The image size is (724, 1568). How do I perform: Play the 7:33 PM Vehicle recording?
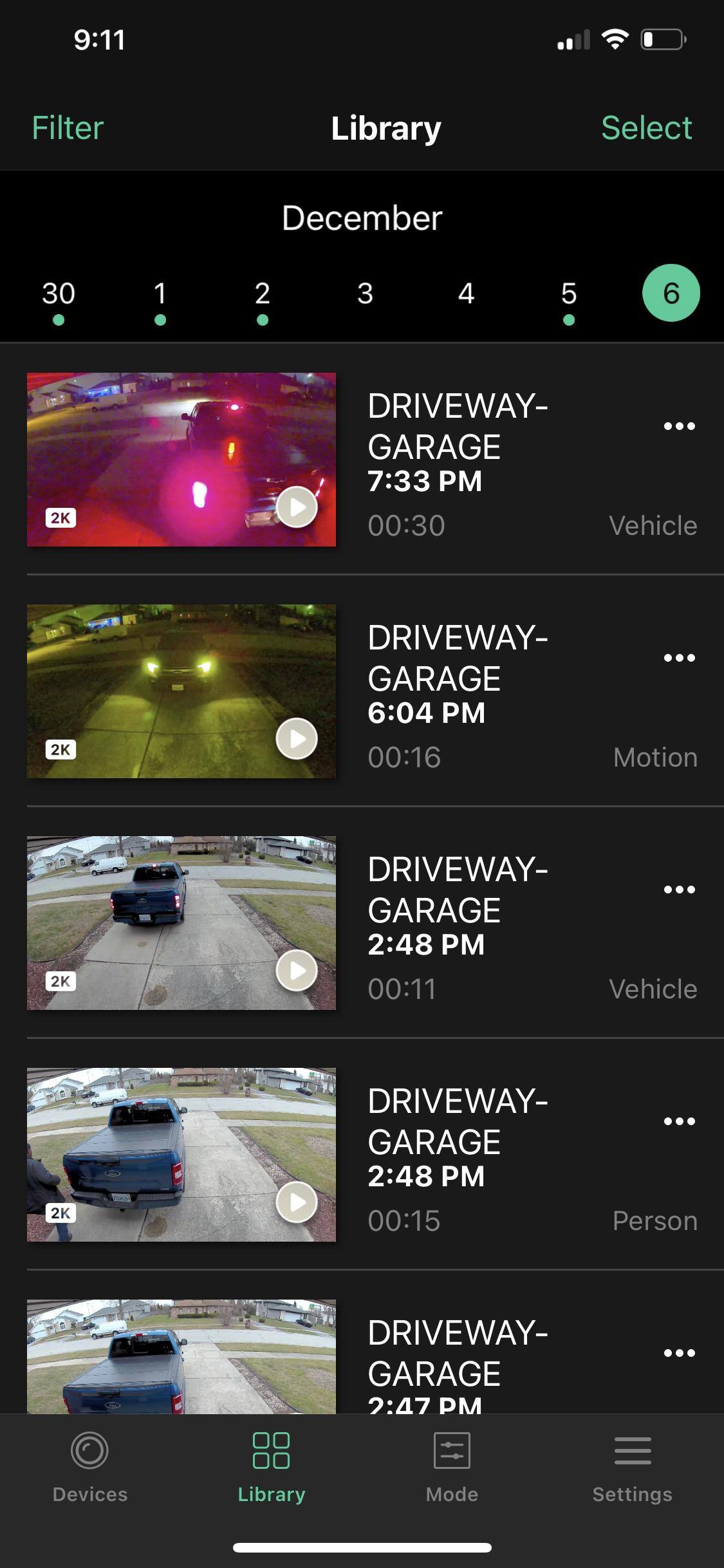point(297,507)
